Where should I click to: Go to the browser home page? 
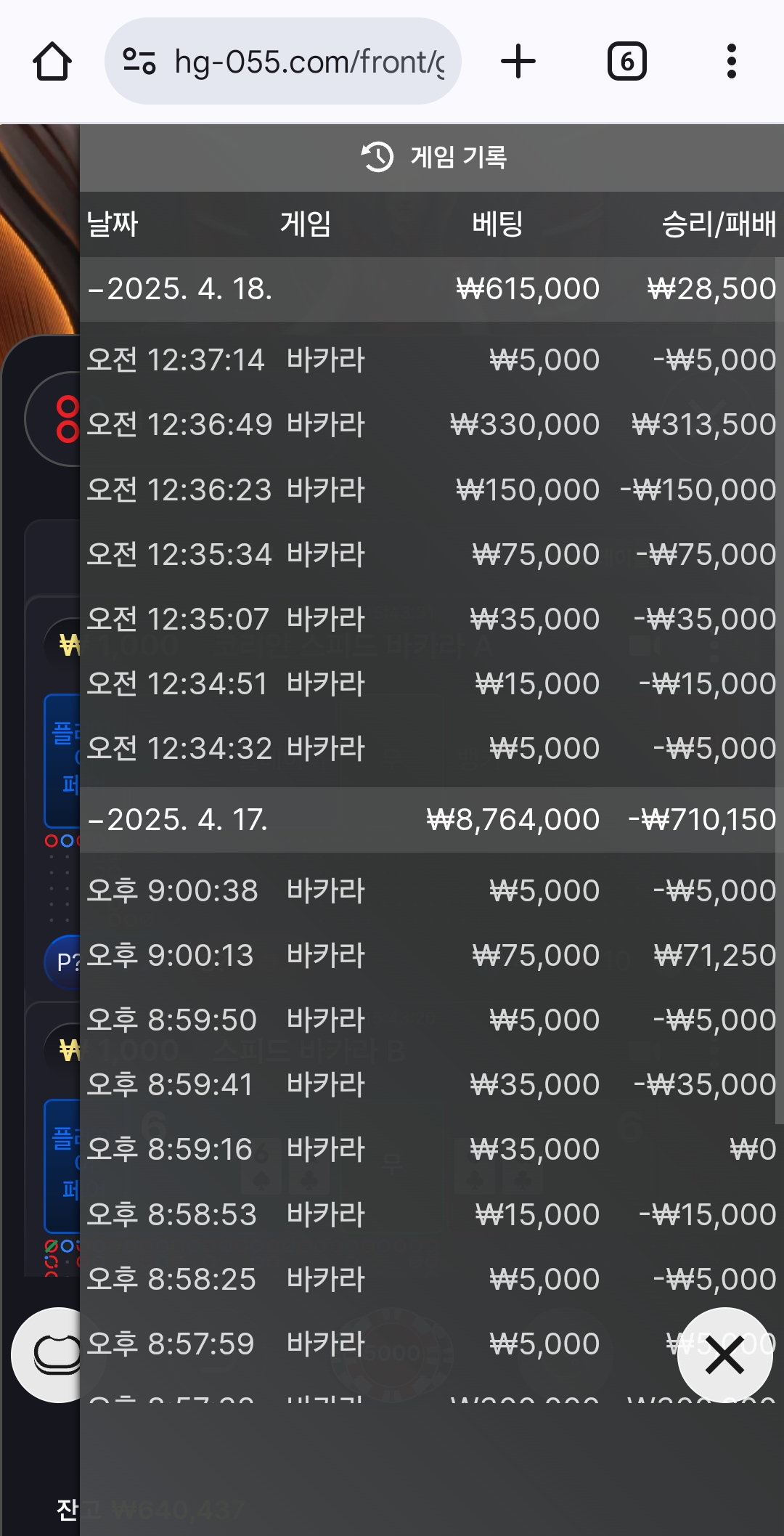point(52,62)
